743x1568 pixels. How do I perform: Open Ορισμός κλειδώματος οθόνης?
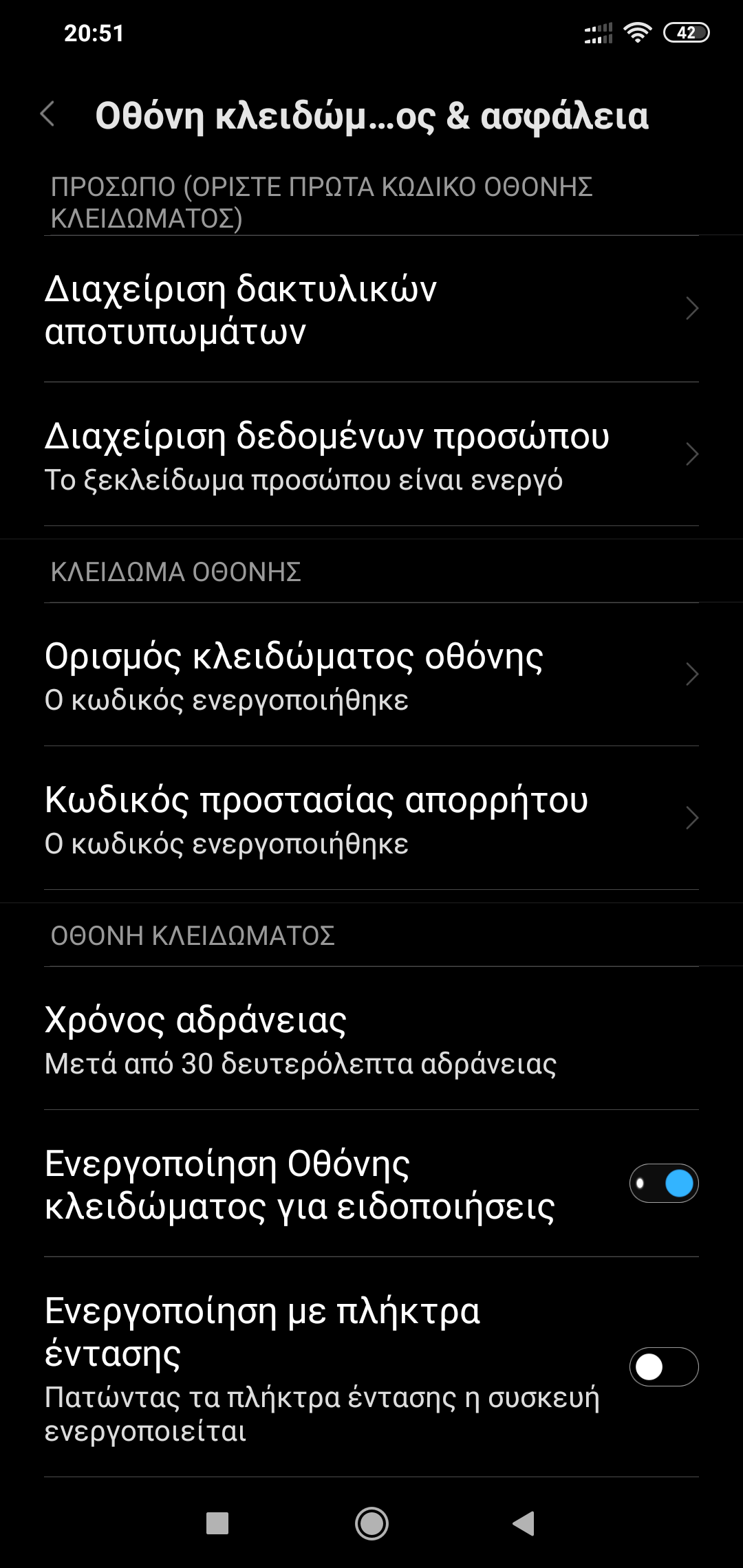pyautogui.click(x=371, y=675)
